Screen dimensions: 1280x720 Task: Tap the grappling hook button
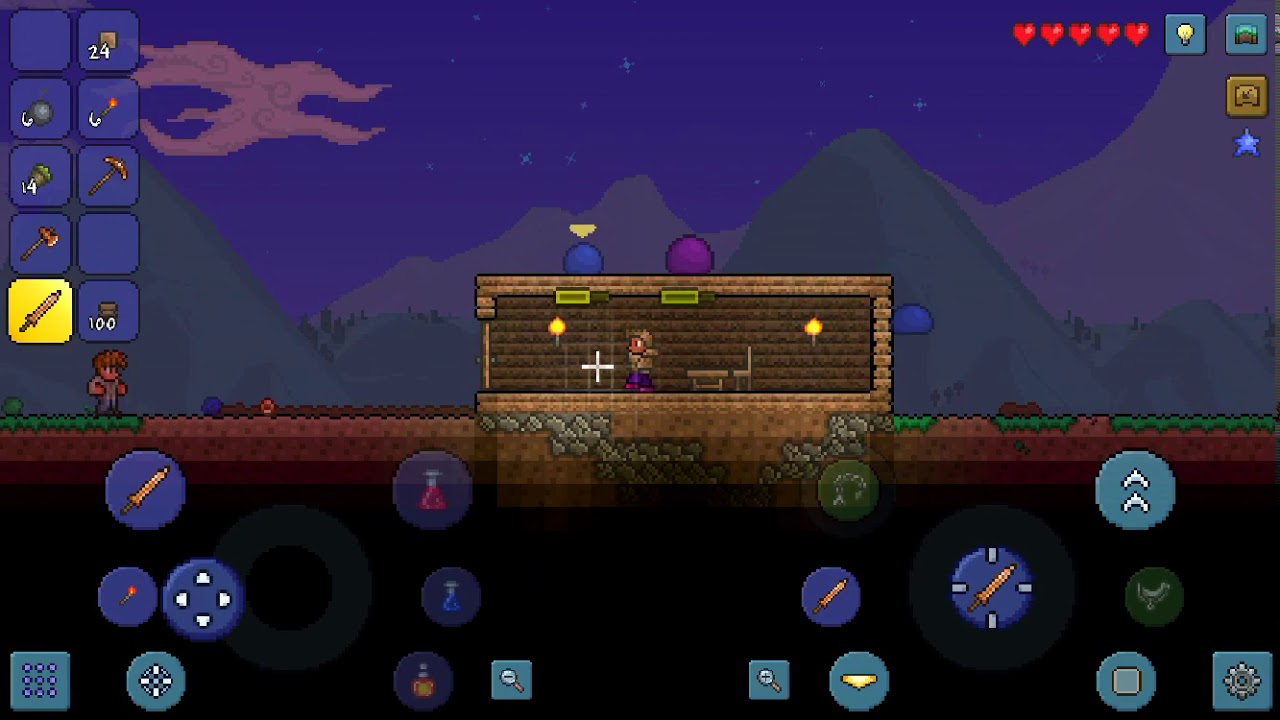coord(848,490)
